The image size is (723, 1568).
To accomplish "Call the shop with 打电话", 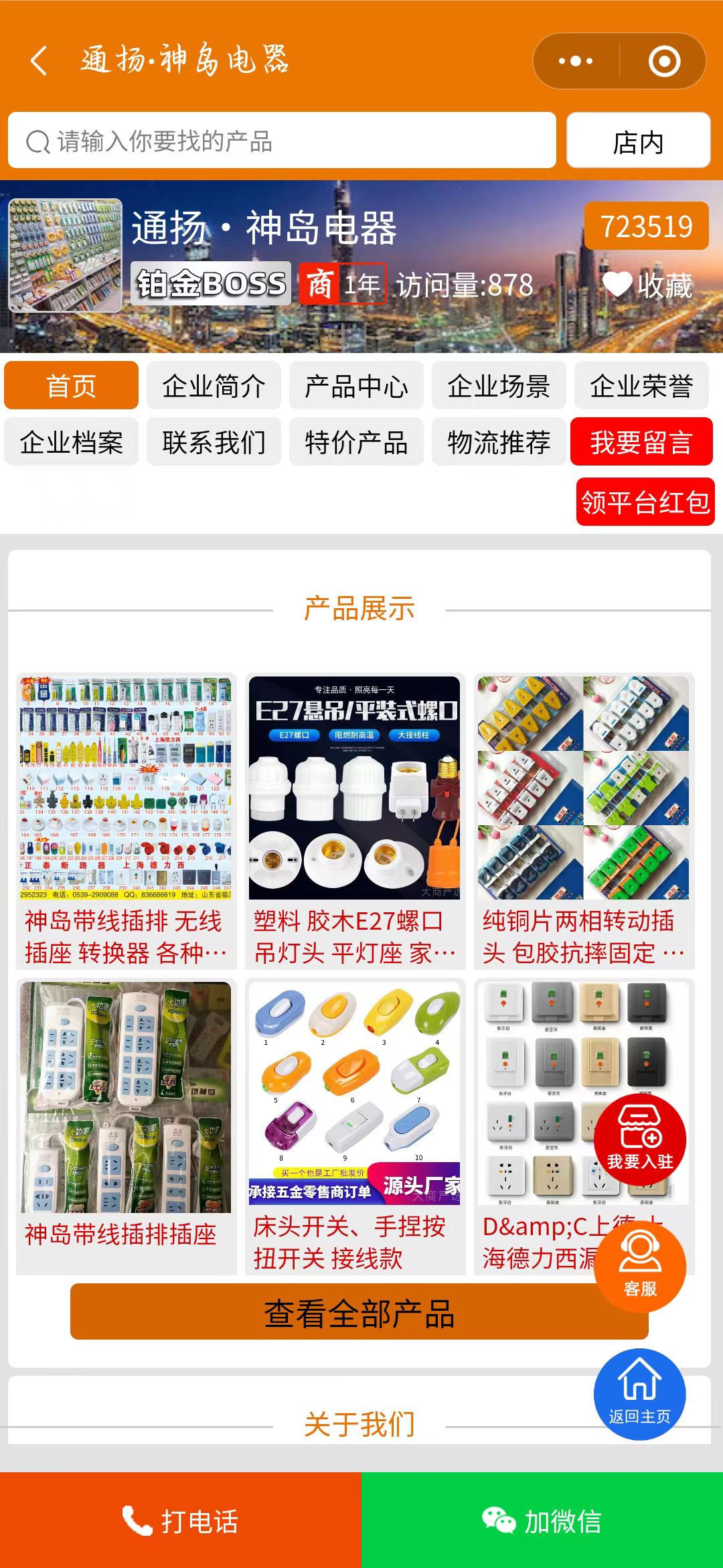I will tap(181, 1521).
